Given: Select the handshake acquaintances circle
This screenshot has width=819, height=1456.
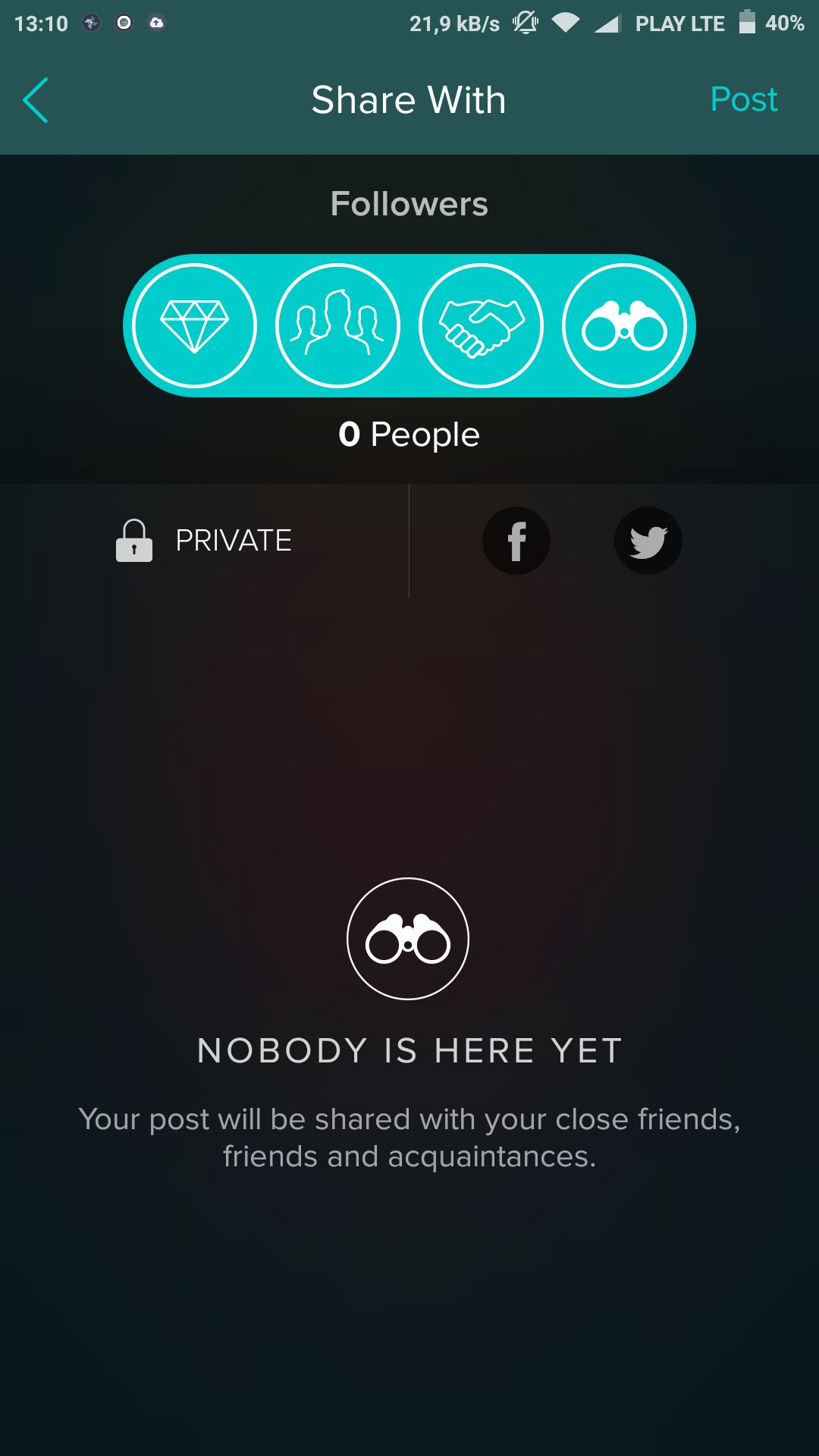Looking at the screenshot, I should 481,325.
